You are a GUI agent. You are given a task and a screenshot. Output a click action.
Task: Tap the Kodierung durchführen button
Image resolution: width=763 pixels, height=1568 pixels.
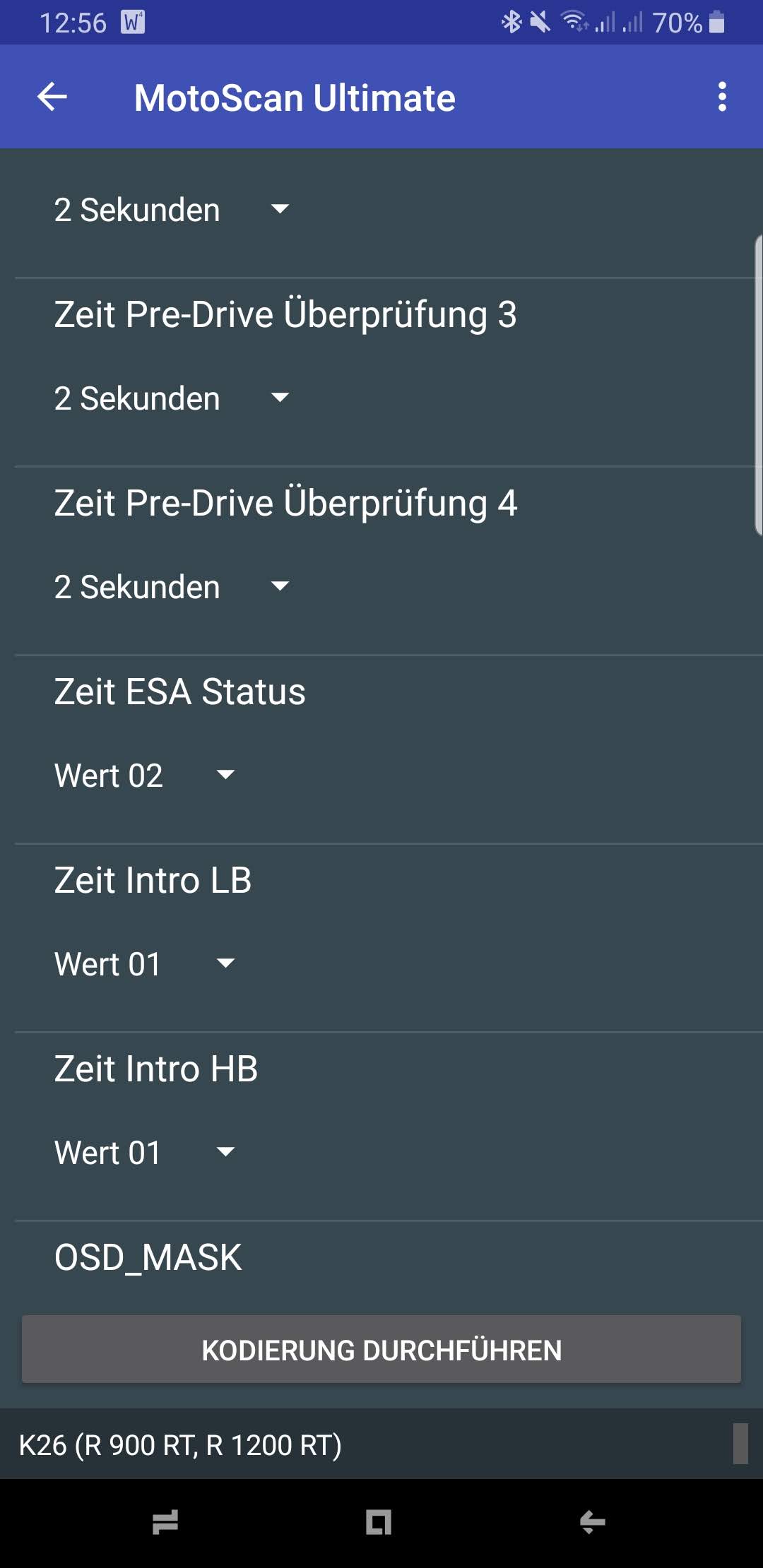381,1350
